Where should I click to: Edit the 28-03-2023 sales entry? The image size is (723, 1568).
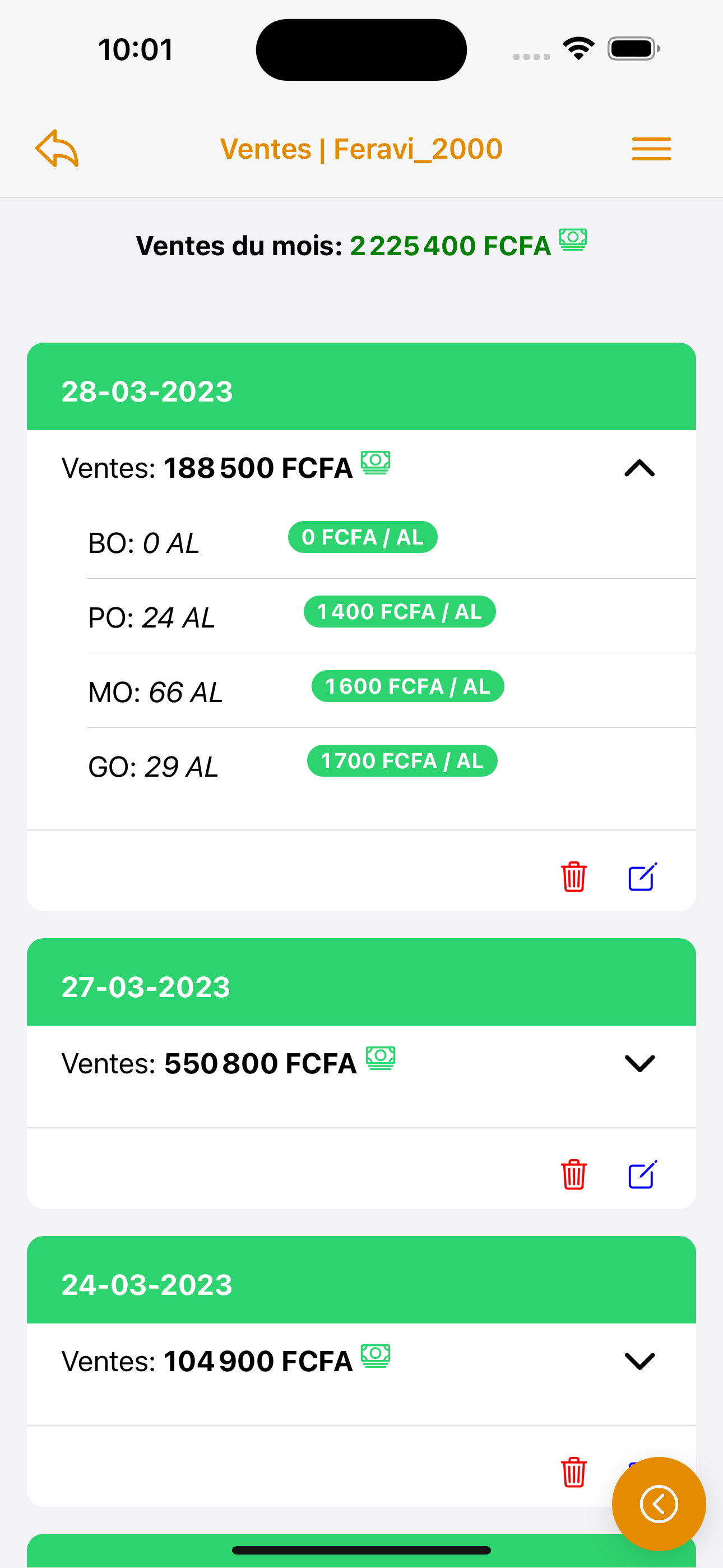(x=642, y=877)
